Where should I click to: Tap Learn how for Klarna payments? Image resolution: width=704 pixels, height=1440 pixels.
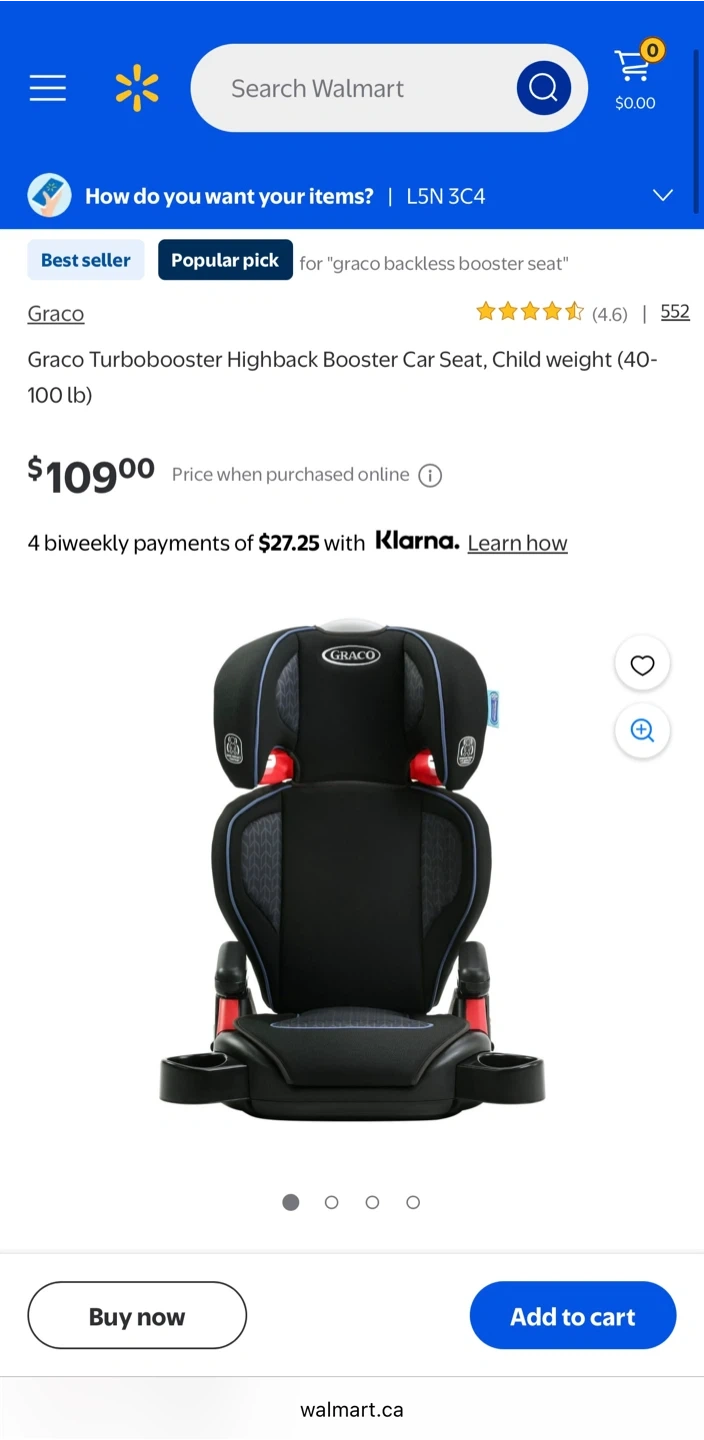(x=517, y=543)
